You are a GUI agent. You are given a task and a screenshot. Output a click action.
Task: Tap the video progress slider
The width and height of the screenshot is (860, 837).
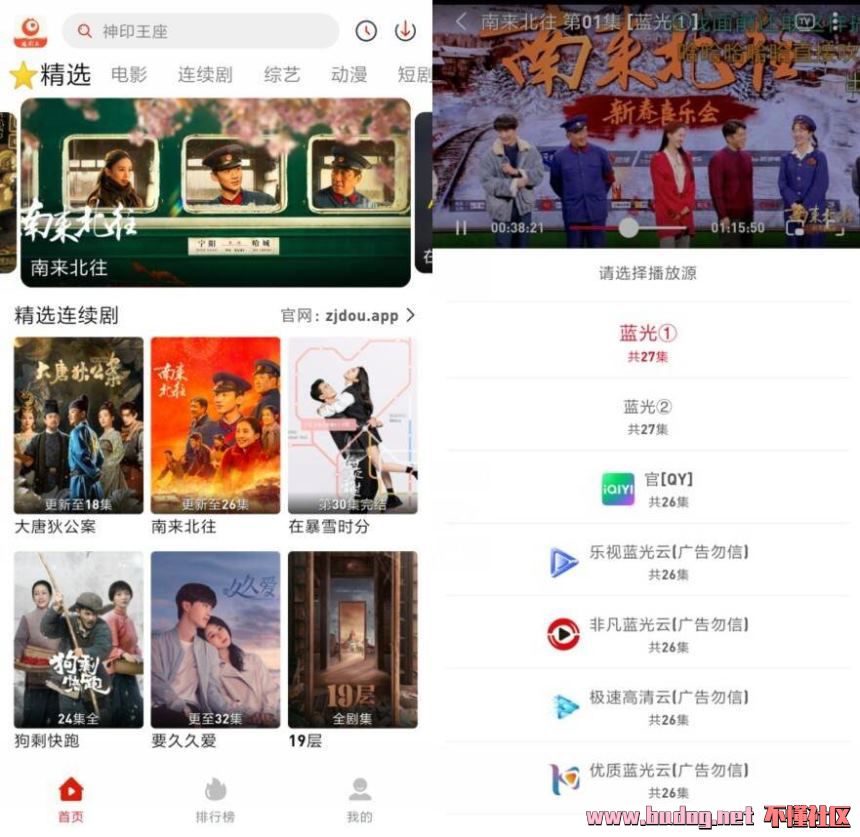coord(628,228)
